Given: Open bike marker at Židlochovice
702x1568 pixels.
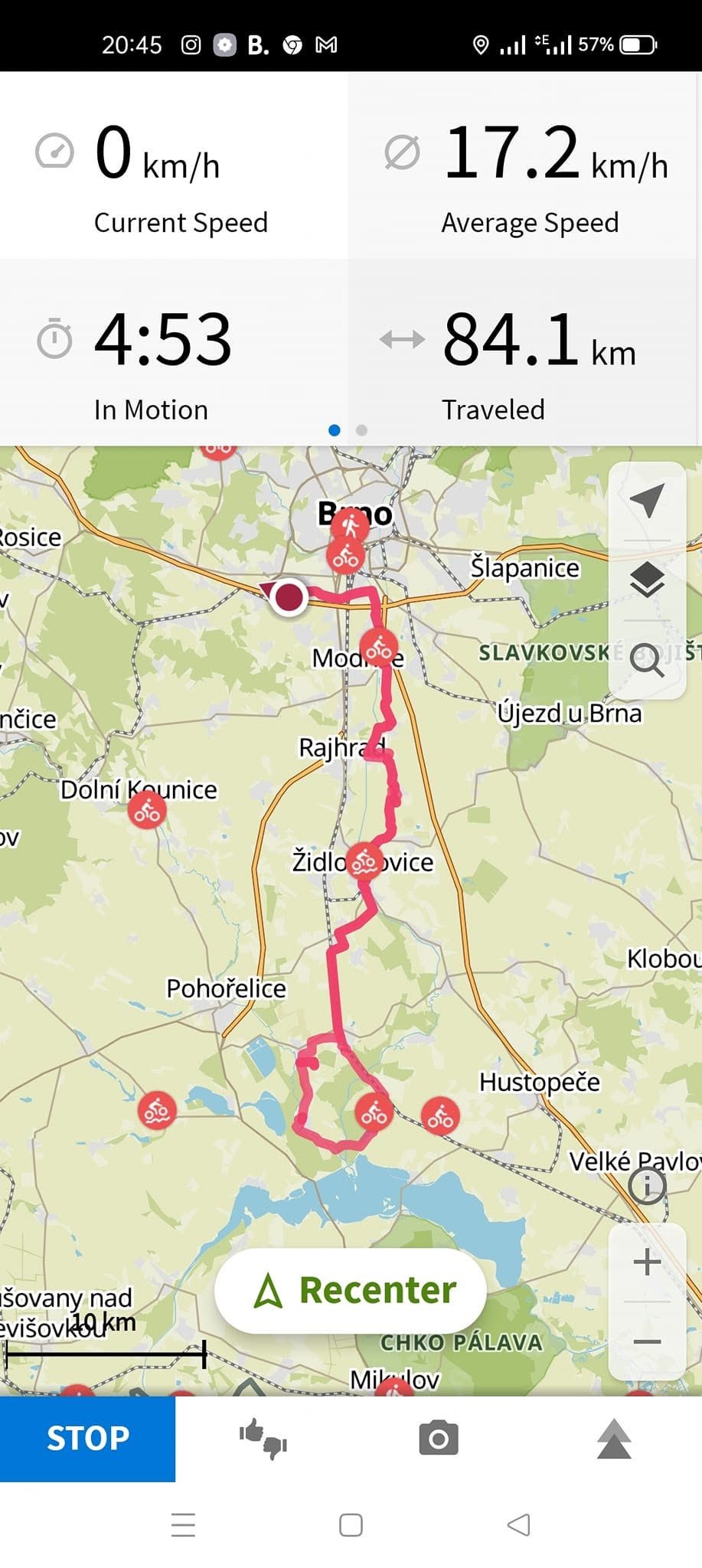Looking at the screenshot, I should [364, 861].
